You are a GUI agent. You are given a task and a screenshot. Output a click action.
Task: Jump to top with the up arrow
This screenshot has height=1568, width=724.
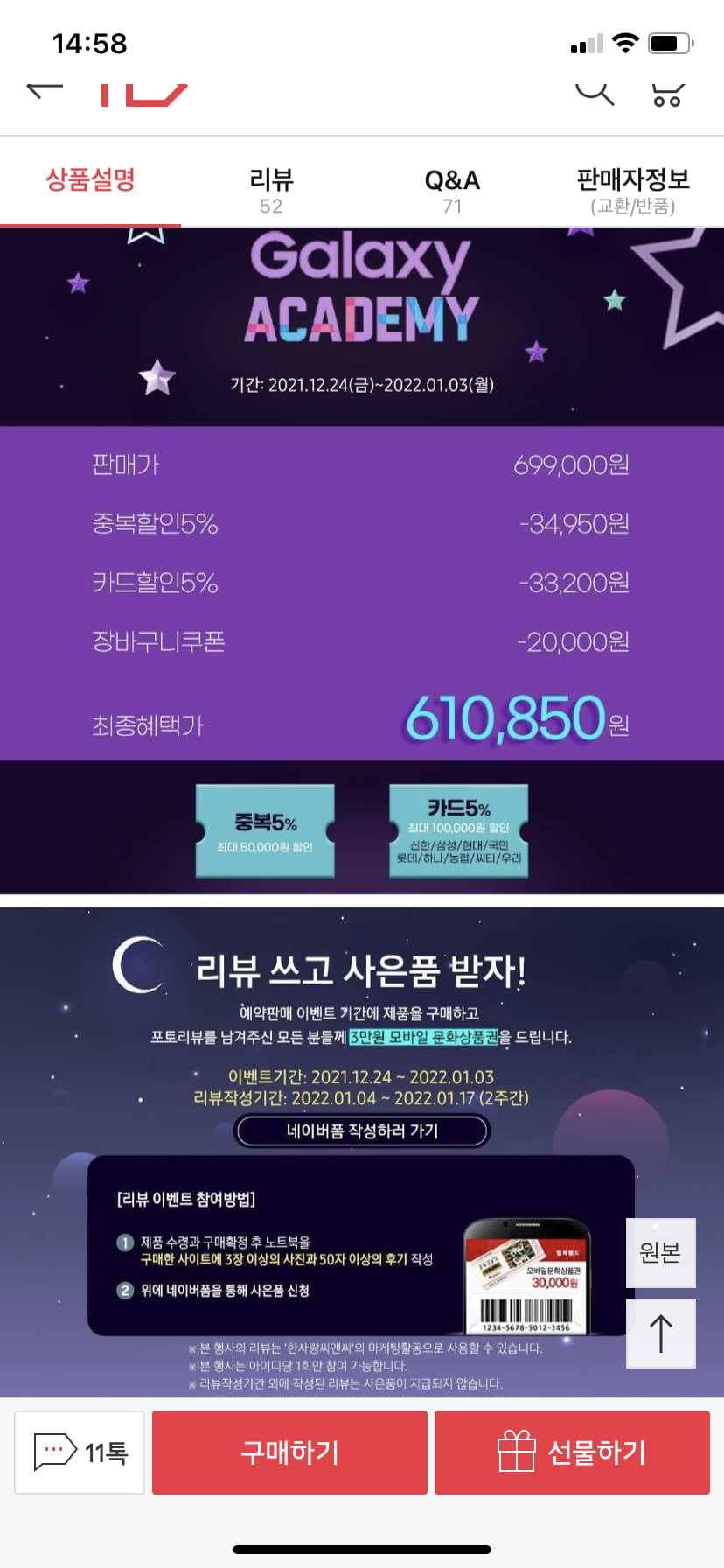[661, 1333]
